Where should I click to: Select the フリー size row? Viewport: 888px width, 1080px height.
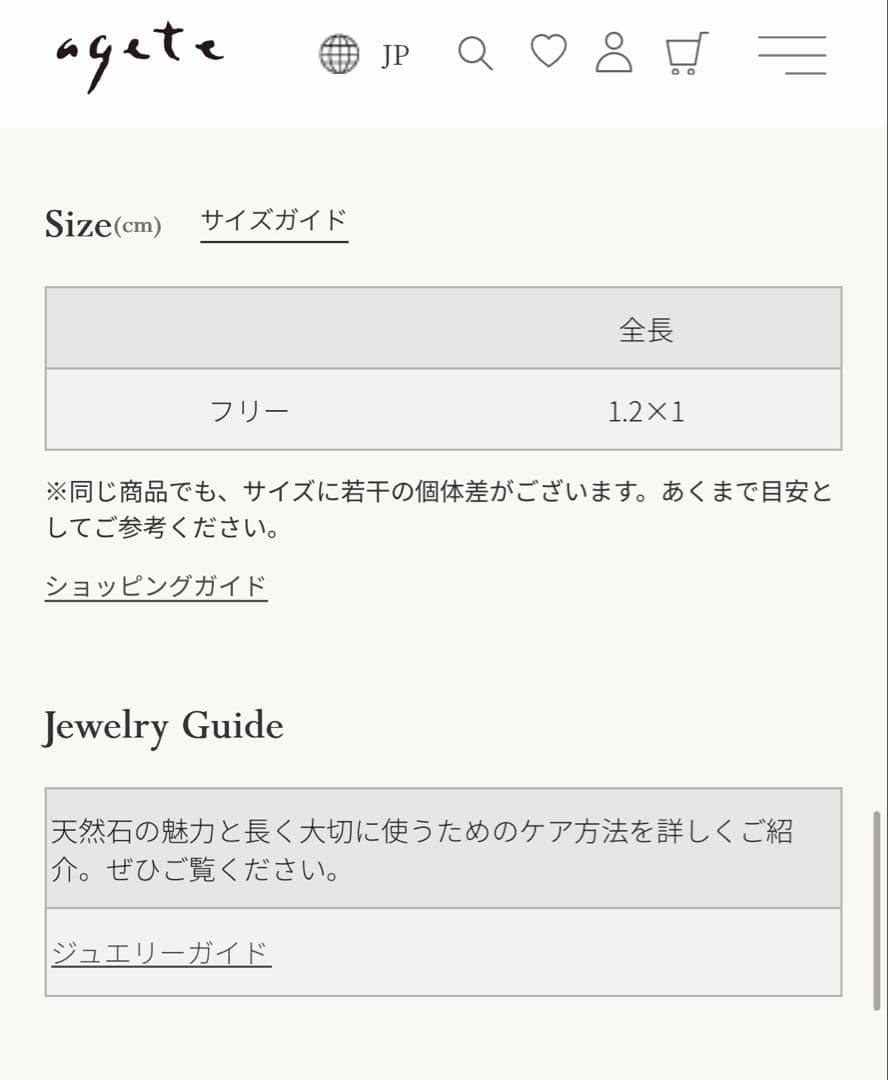pos(250,409)
